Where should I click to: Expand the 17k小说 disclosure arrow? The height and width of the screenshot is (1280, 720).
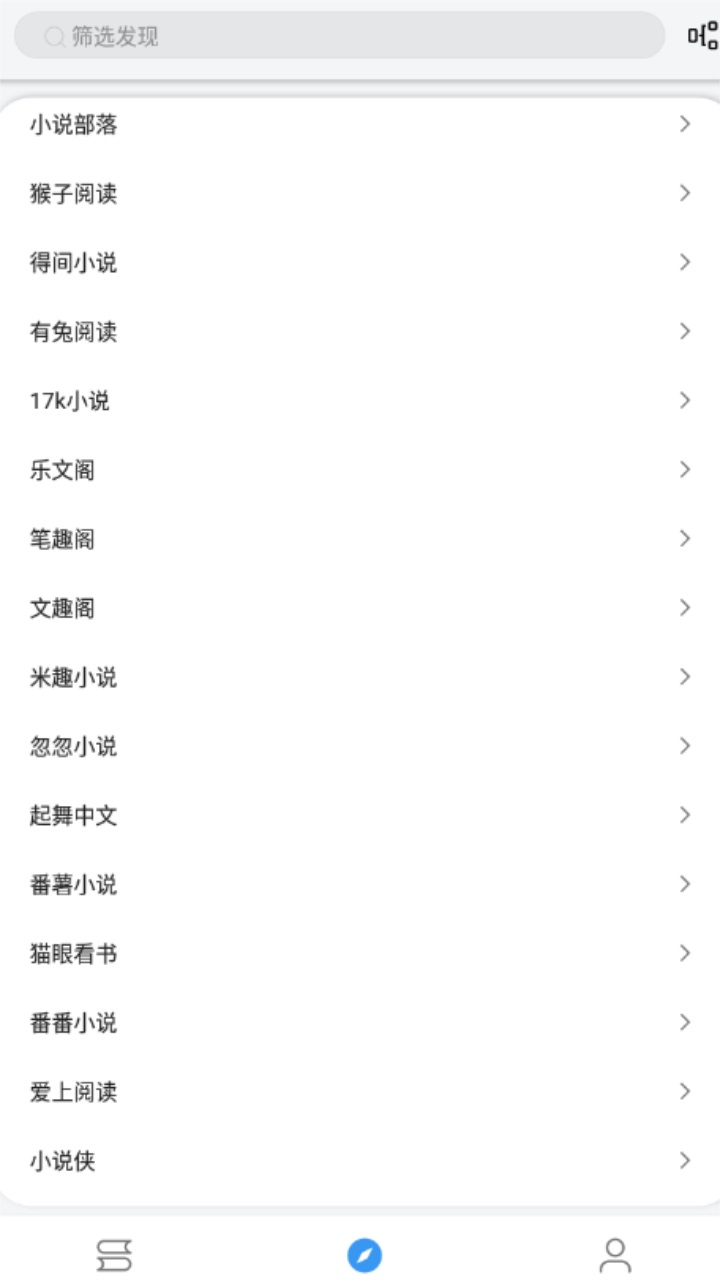[685, 400]
